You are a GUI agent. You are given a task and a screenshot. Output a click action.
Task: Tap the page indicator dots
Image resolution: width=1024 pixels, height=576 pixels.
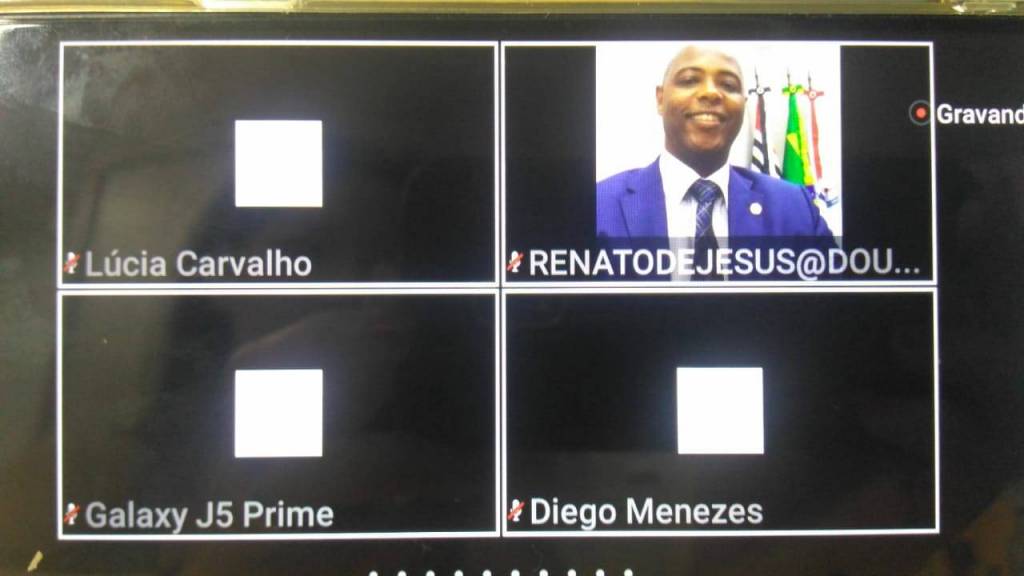pyautogui.click(x=500, y=572)
